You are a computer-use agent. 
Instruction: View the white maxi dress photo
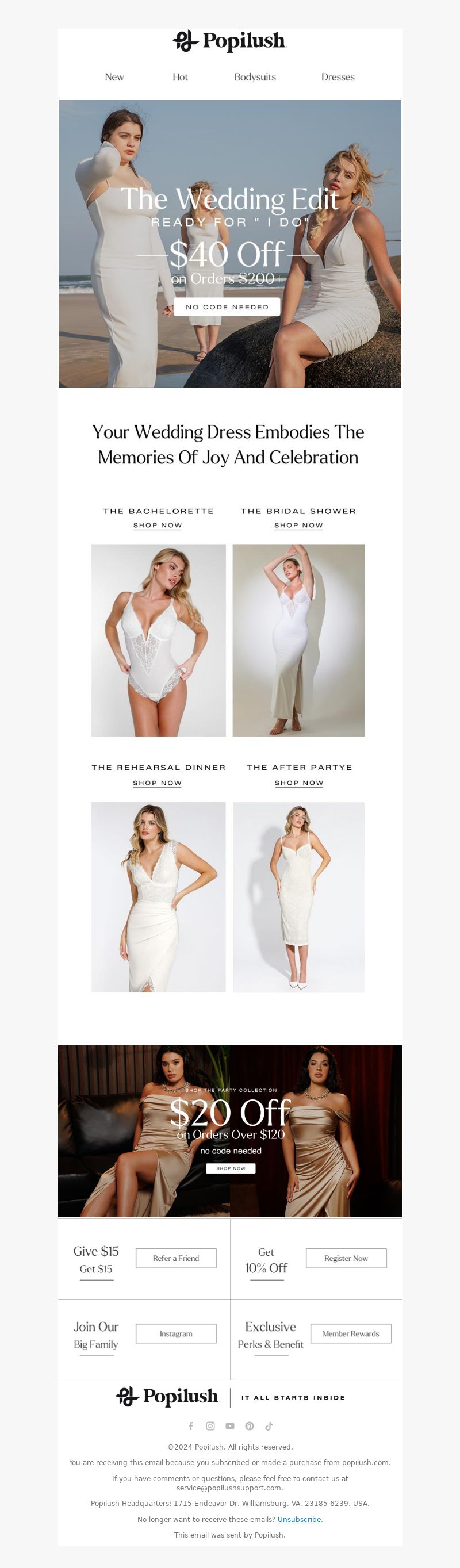299,641
